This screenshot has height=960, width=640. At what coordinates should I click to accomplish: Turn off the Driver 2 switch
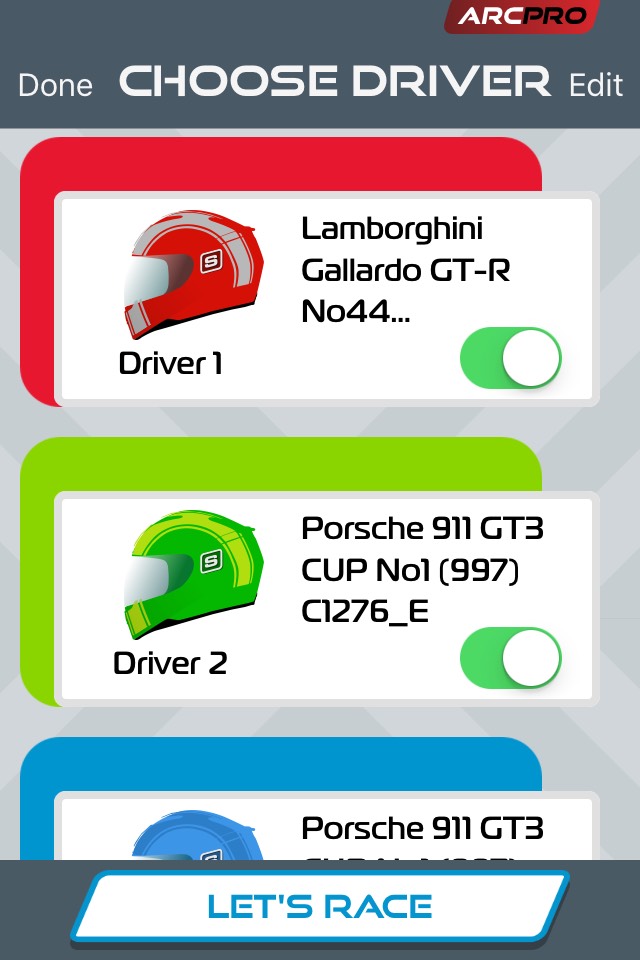[510, 658]
